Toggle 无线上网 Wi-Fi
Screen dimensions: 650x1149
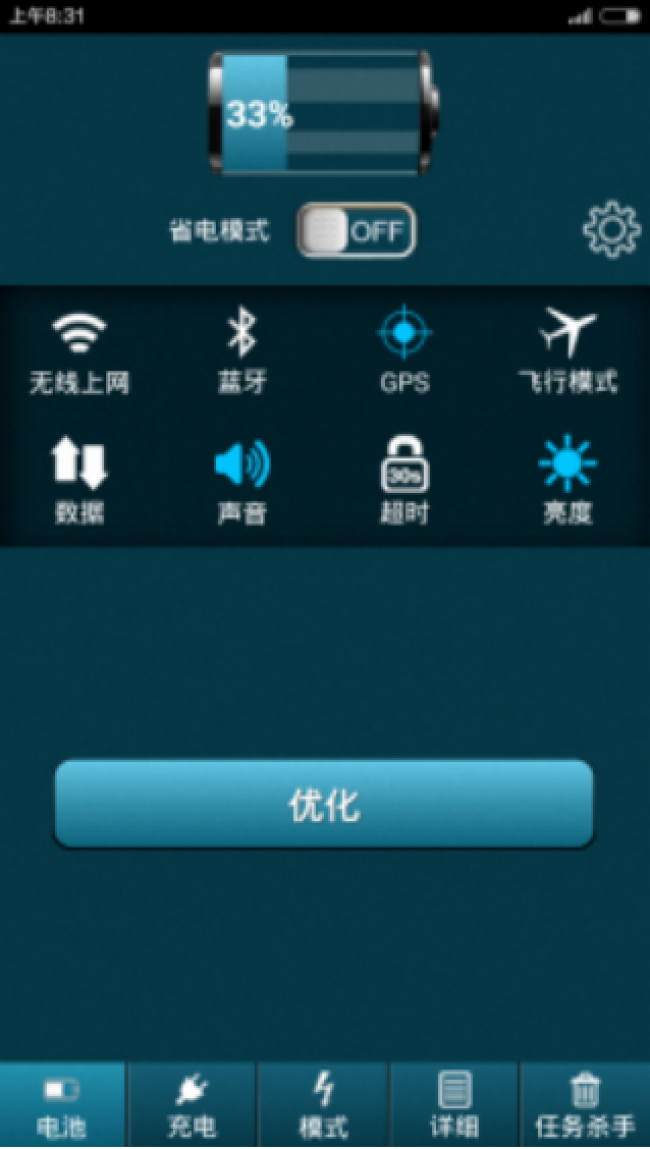(x=79, y=353)
